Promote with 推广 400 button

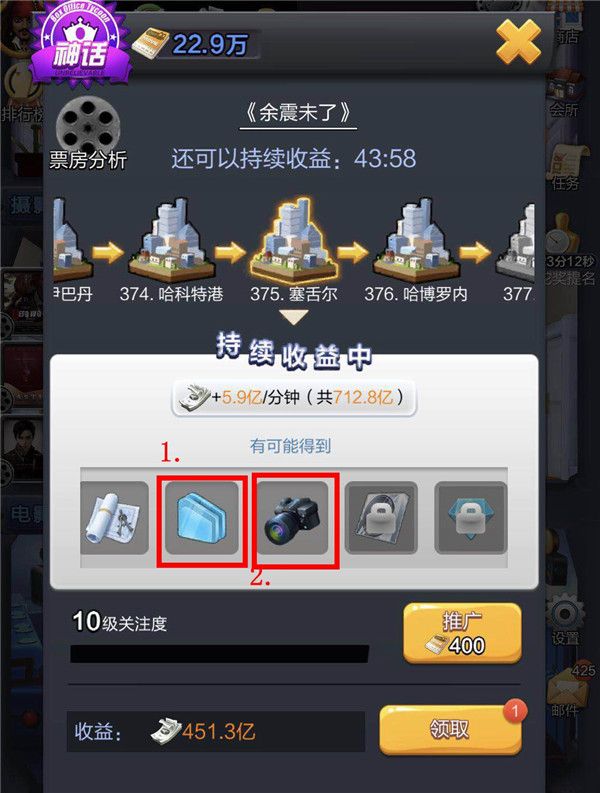point(462,633)
